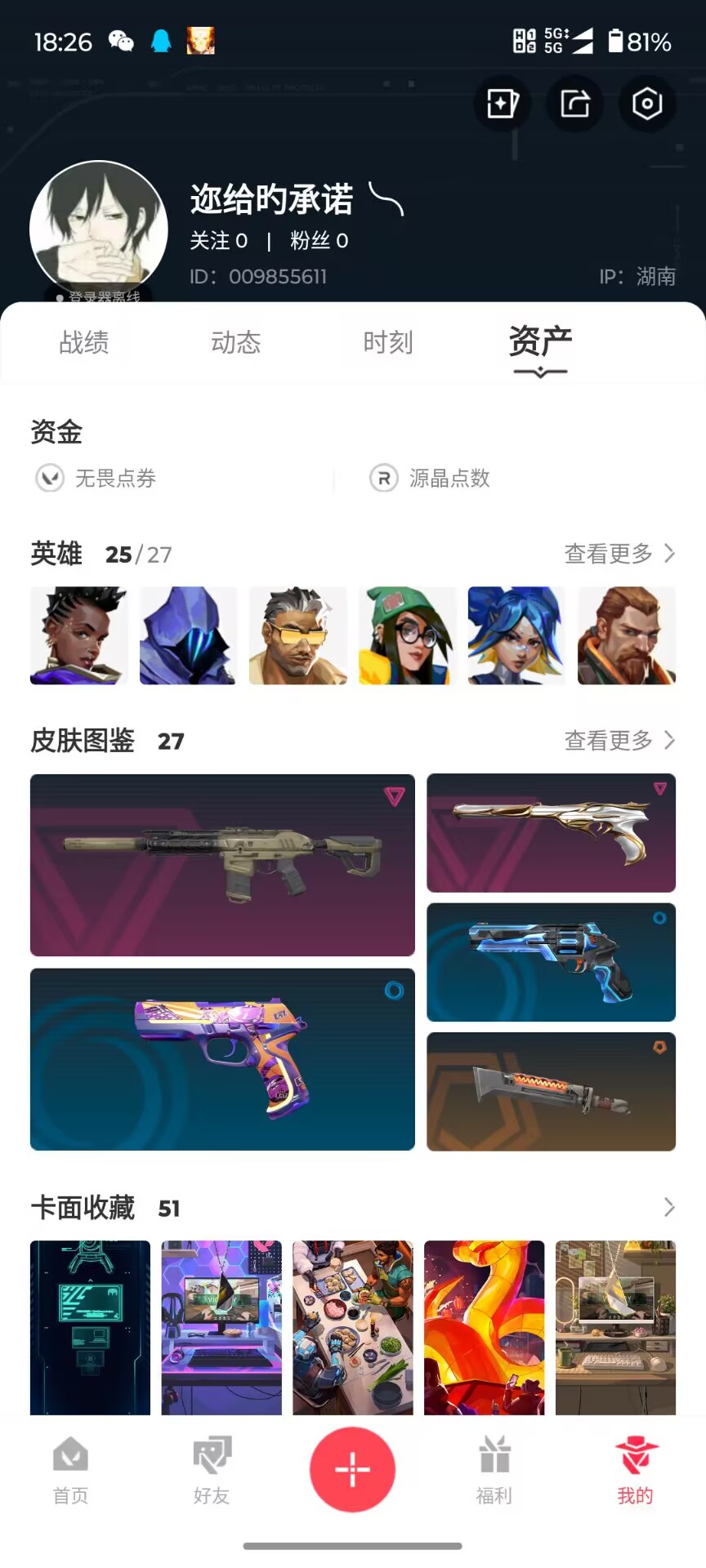The height and width of the screenshot is (1568, 706).
Task: Open the hooded blue hero portrait
Action: tap(188, 635)
